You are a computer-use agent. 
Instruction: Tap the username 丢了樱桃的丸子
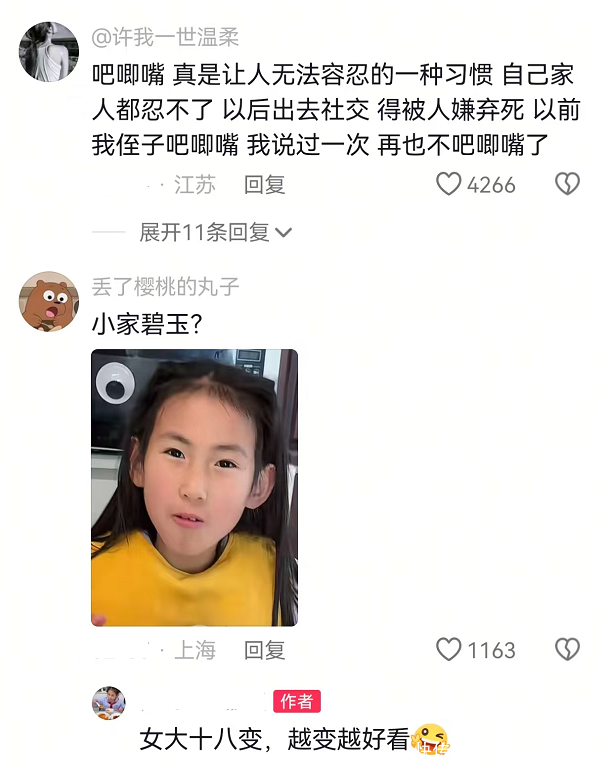click(165, 287)
